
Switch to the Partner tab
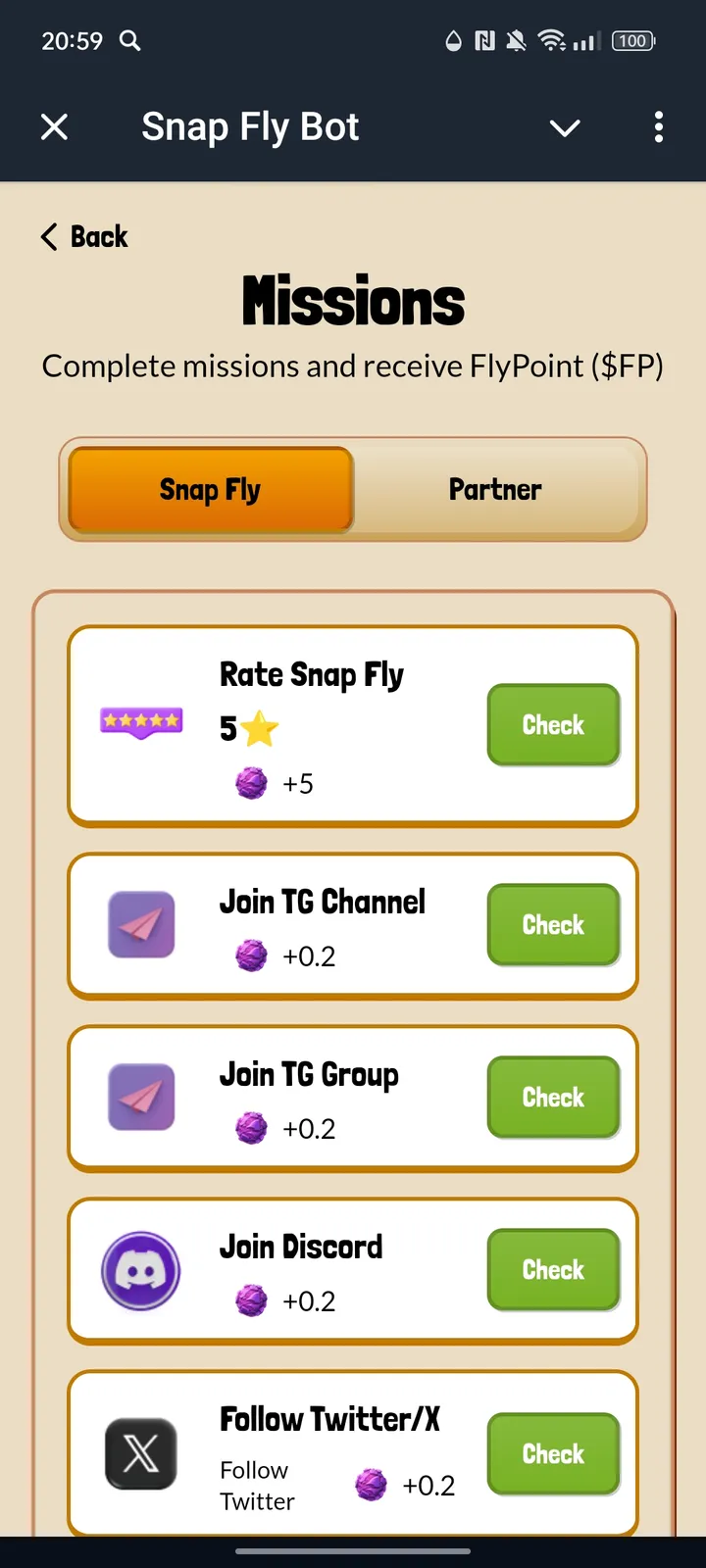[x=495, y=489]
